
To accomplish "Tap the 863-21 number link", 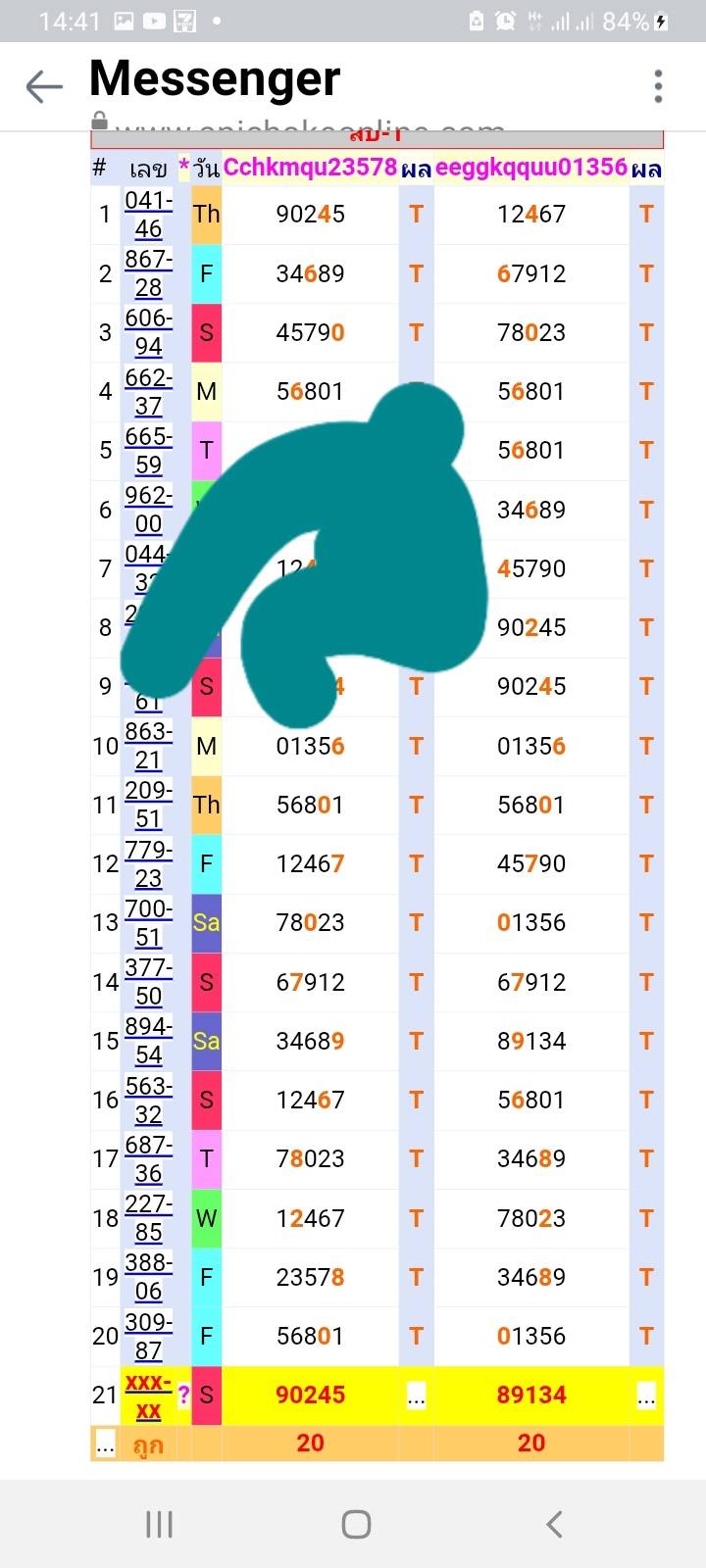I will (148, 746).
